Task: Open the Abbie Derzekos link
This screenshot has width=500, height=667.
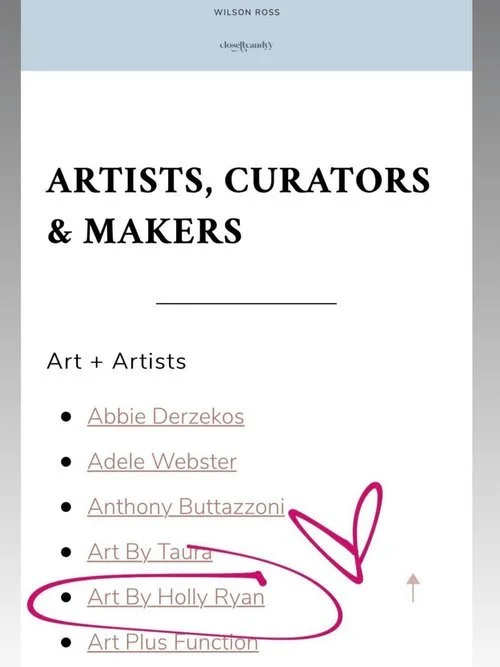Action: pyautogui.click(x=166, y=416)
